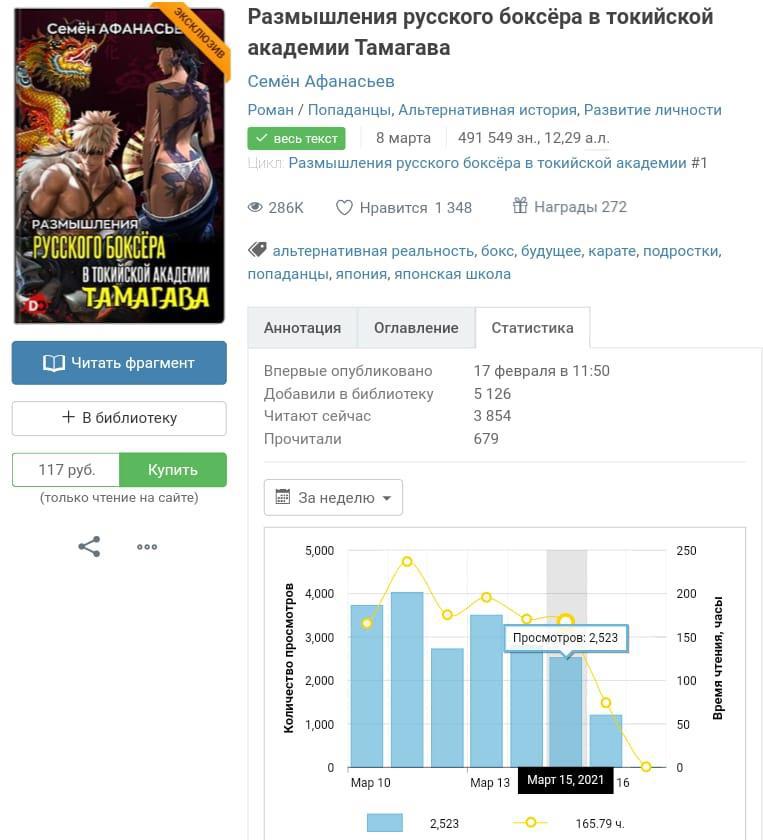Select the Статистика tab
The height and width of the screenshot is (840, 763).
pyautogui.click(x=532, y=327)
